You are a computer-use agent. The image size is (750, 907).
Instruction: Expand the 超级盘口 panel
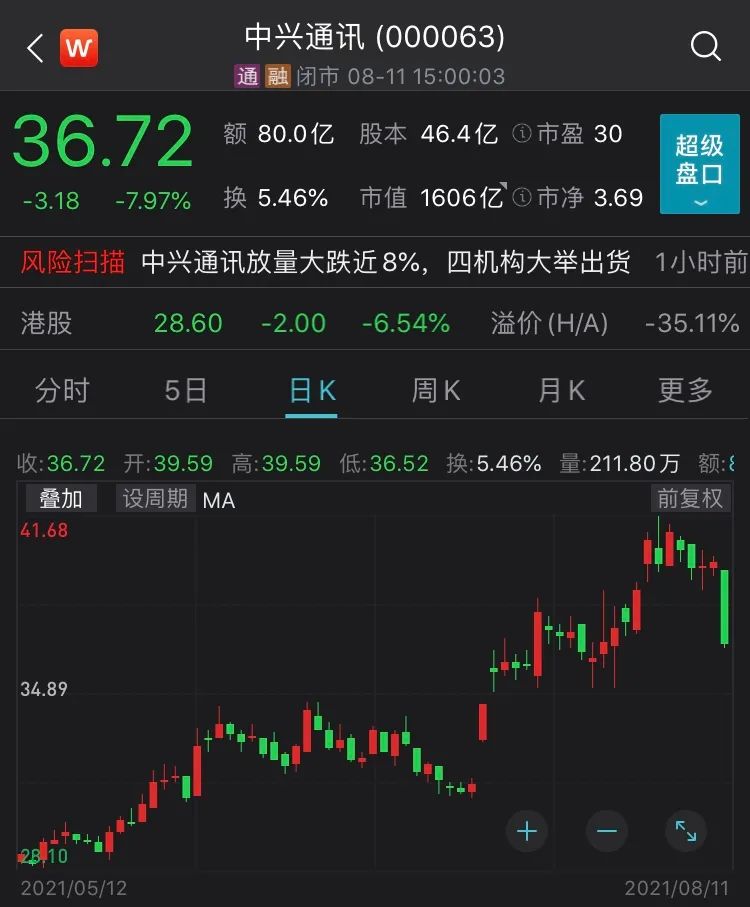(x=699, y=164)
